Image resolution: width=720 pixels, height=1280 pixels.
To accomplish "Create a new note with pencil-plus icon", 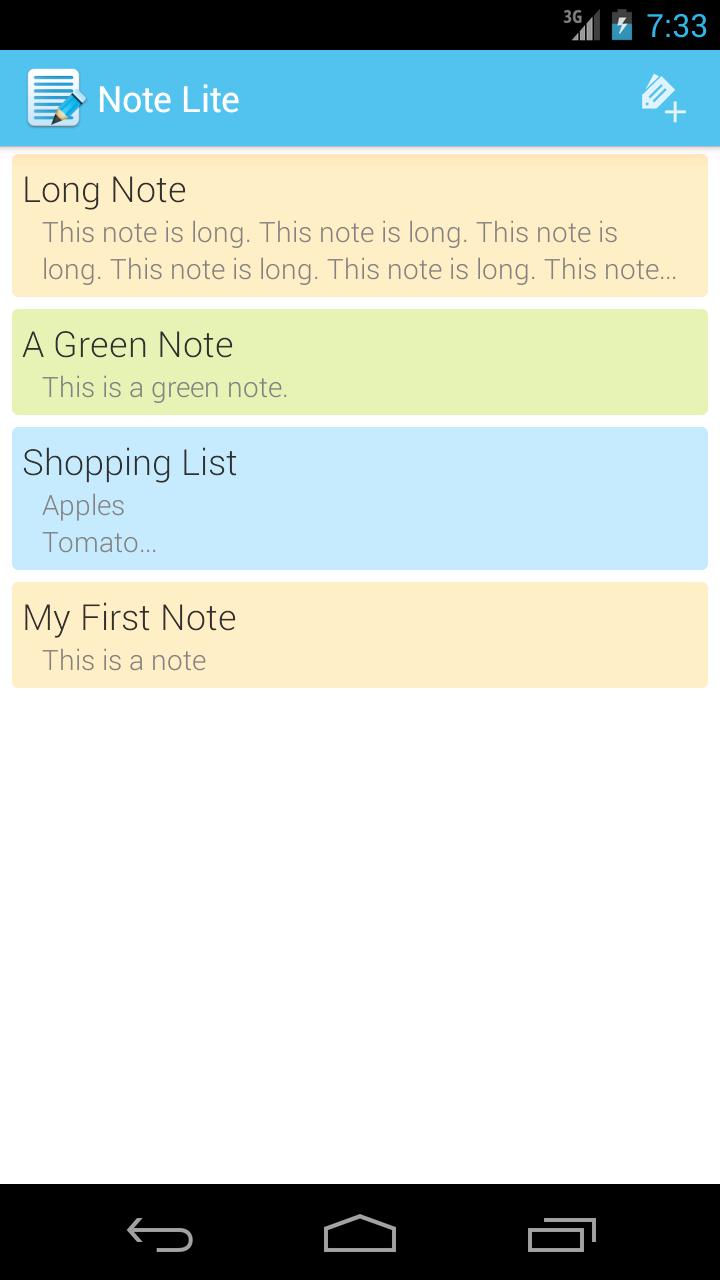I will point(663,99).
